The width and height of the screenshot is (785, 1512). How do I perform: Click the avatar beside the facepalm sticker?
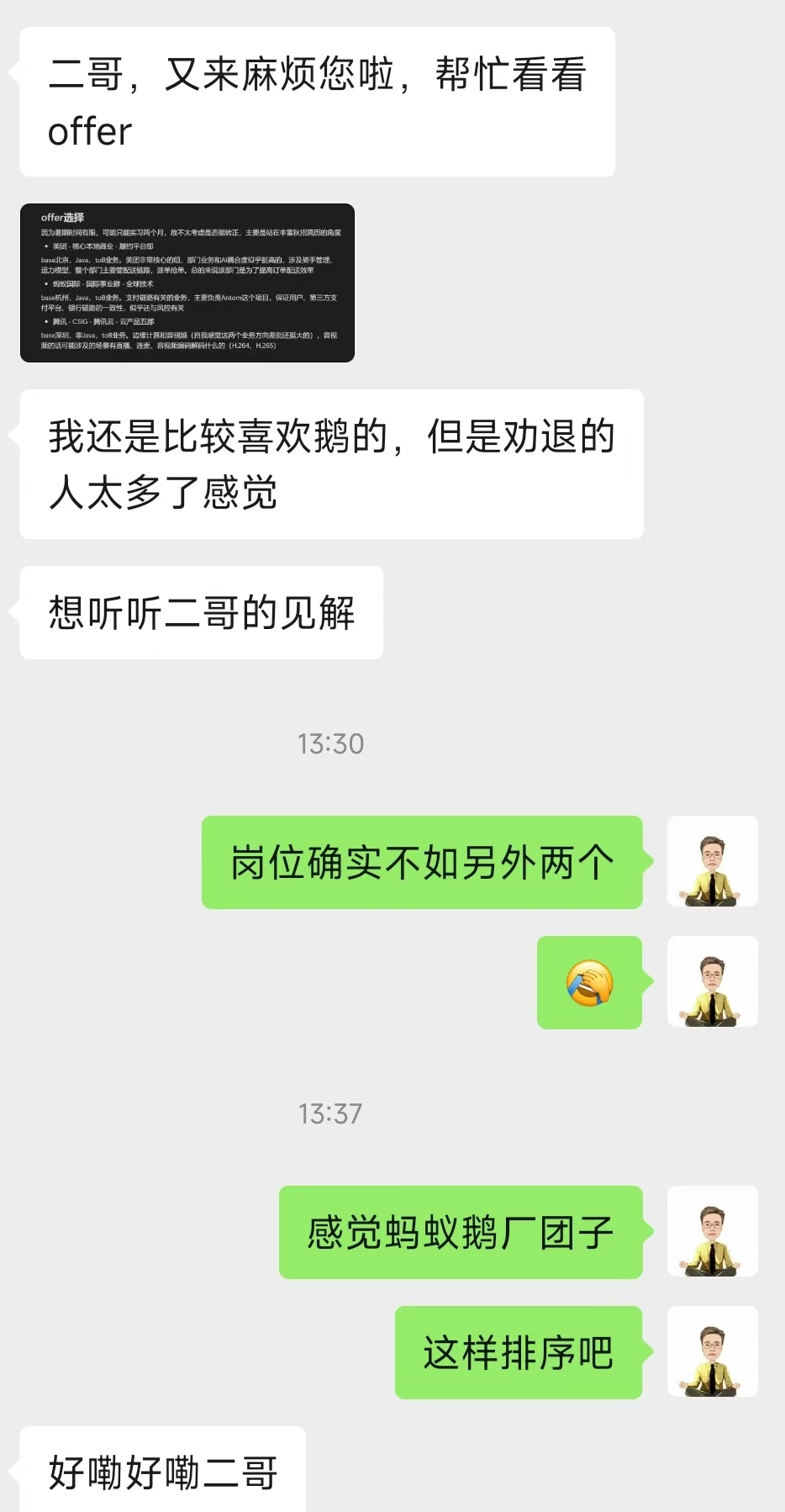point(712,982)
